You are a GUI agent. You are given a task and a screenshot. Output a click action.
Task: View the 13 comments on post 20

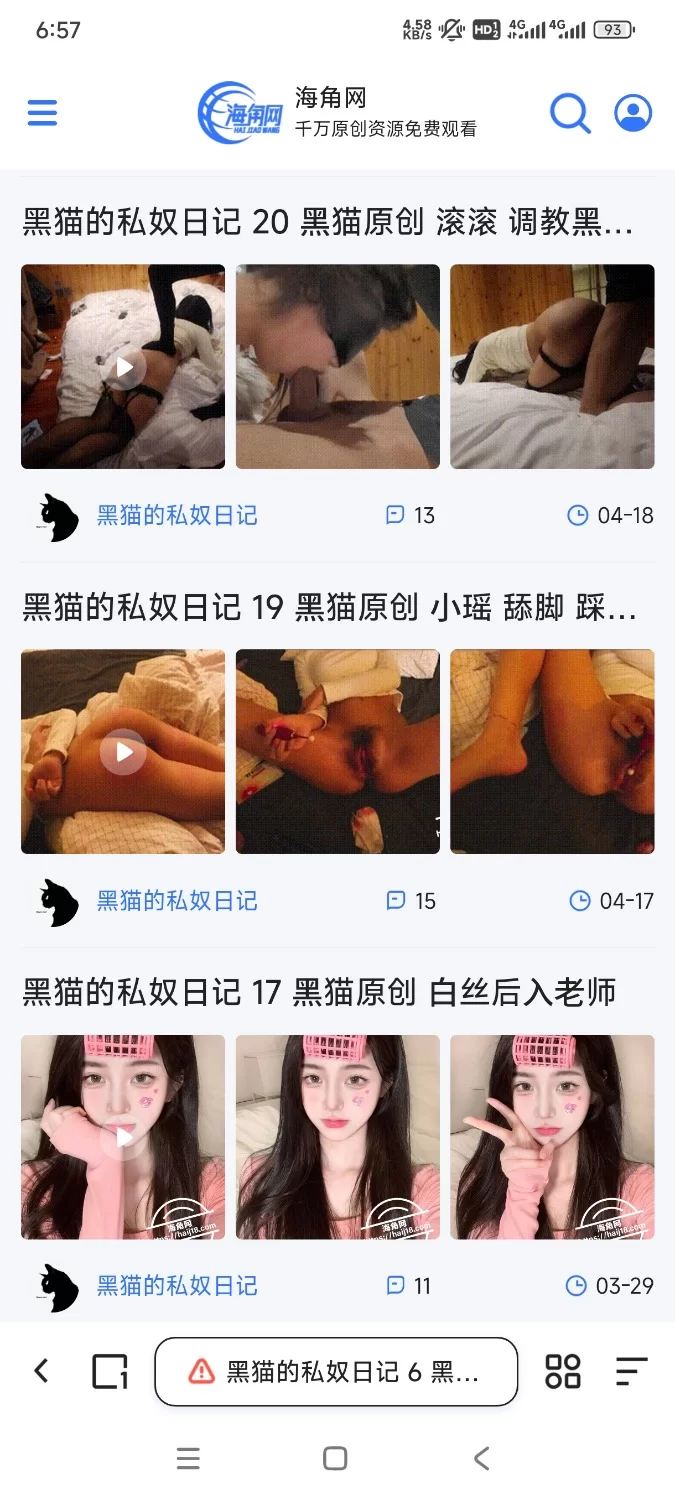pos(411,516)
